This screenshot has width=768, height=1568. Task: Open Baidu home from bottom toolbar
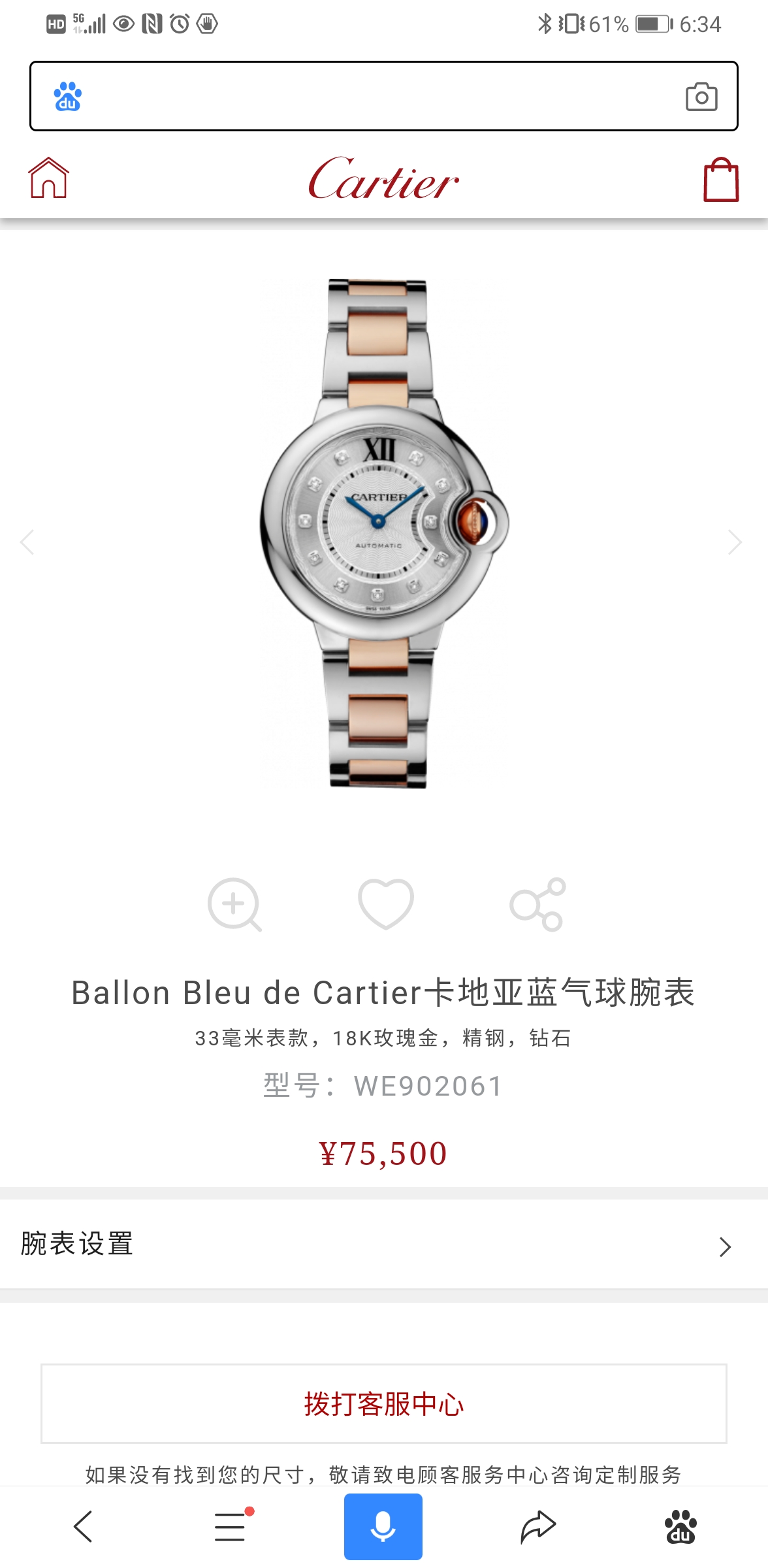(680, 1527)
